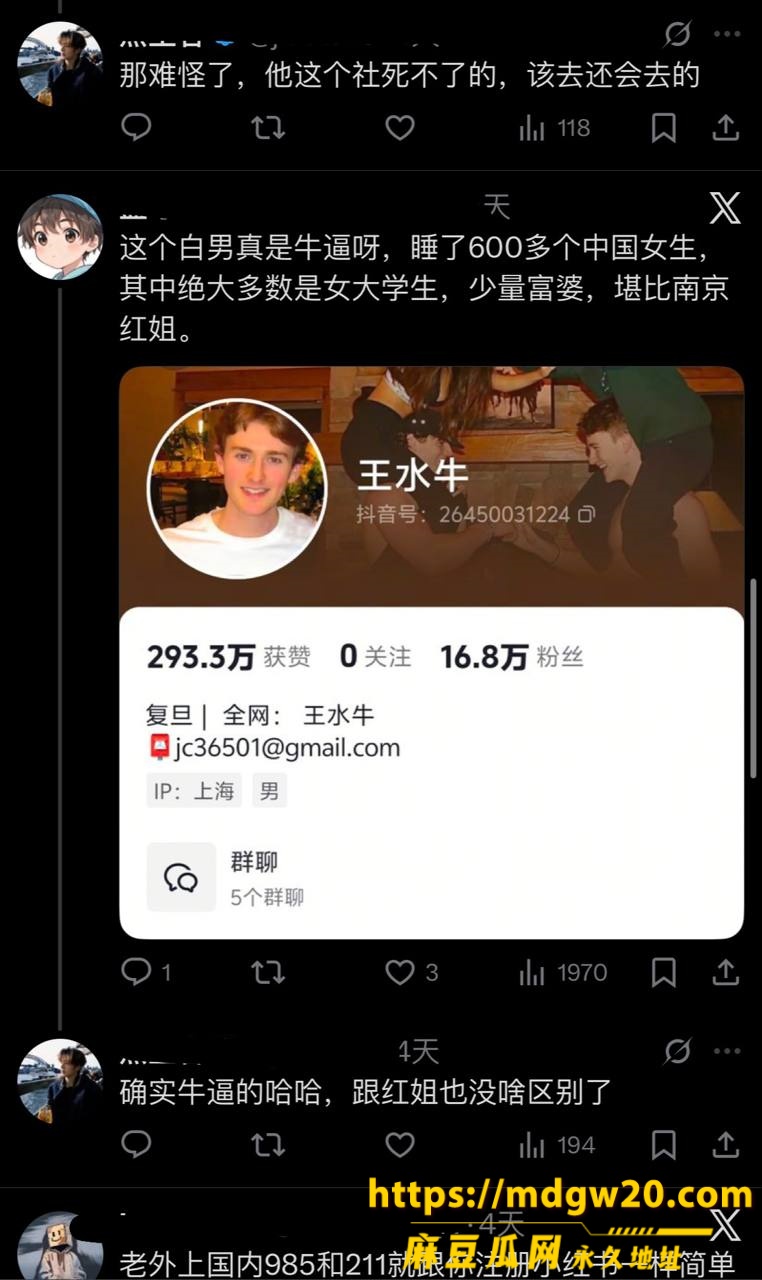Open the Grok icon on the top tweet
762x1280 pixels.
(x=678, y=33)
